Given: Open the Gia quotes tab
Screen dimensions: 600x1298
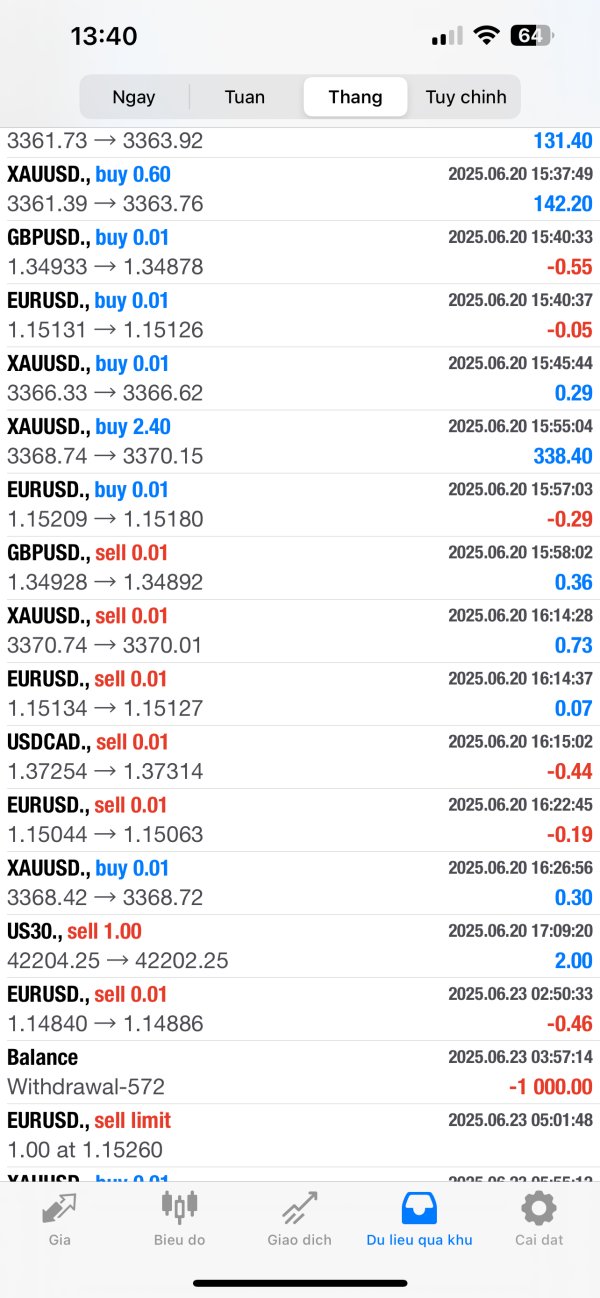Looking at the screenshot, I should [x=59, y=1220].
